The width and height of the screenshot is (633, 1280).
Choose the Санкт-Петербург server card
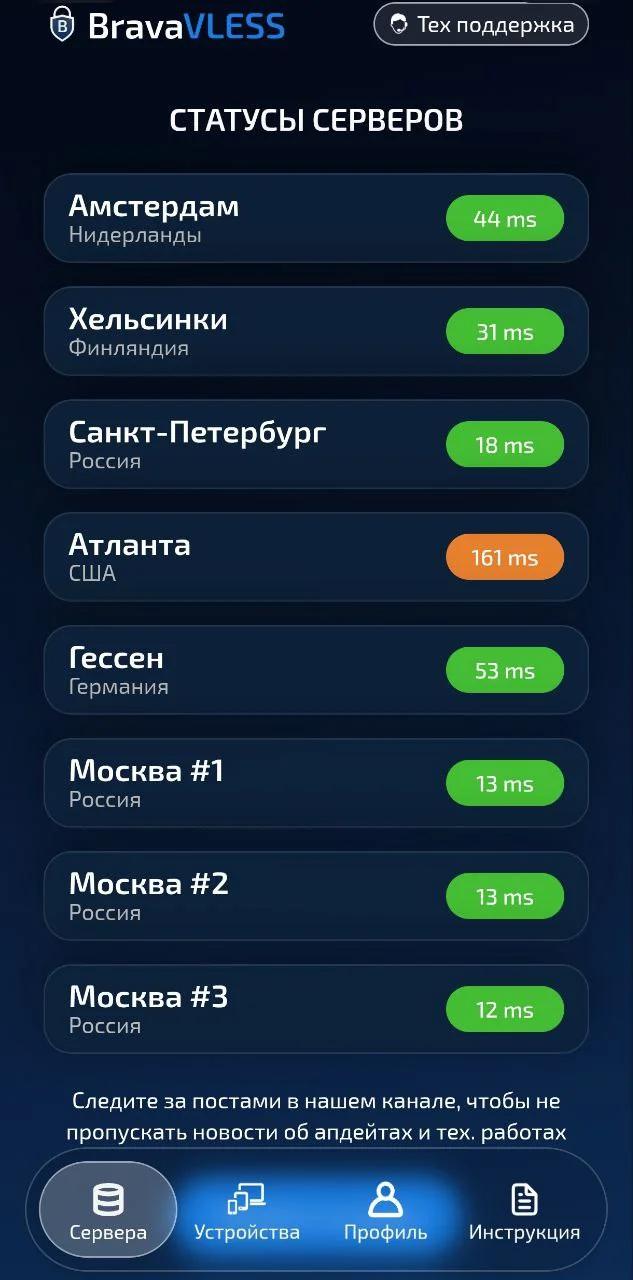tap(316, 445)
